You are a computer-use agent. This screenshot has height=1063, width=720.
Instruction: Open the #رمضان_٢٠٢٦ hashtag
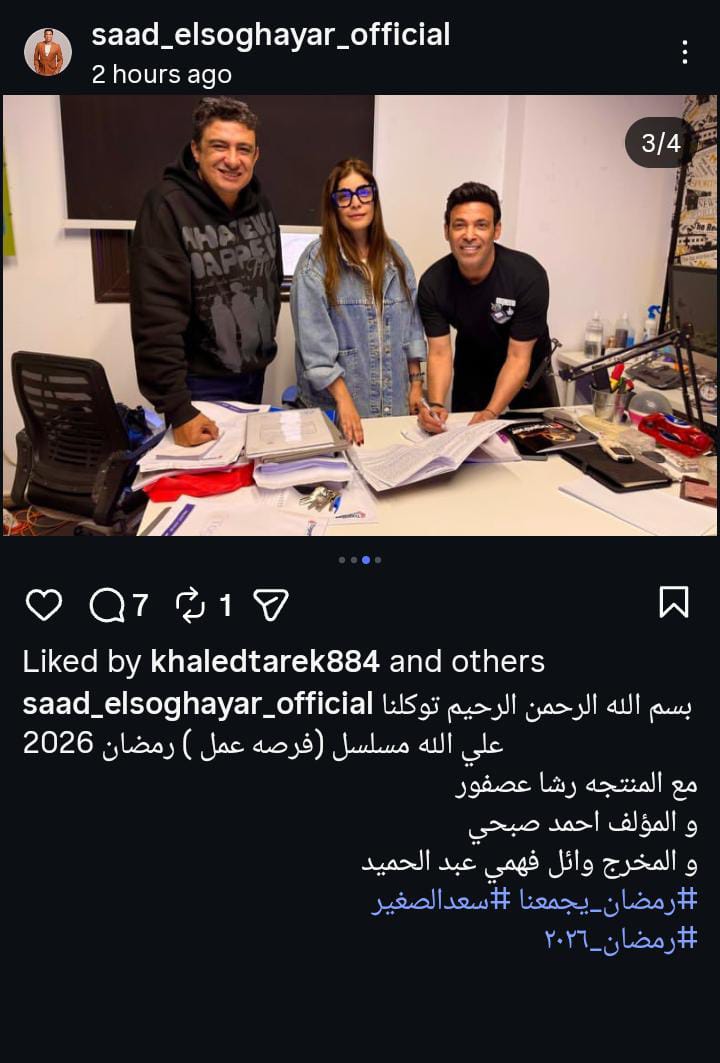tap(620, 938)
